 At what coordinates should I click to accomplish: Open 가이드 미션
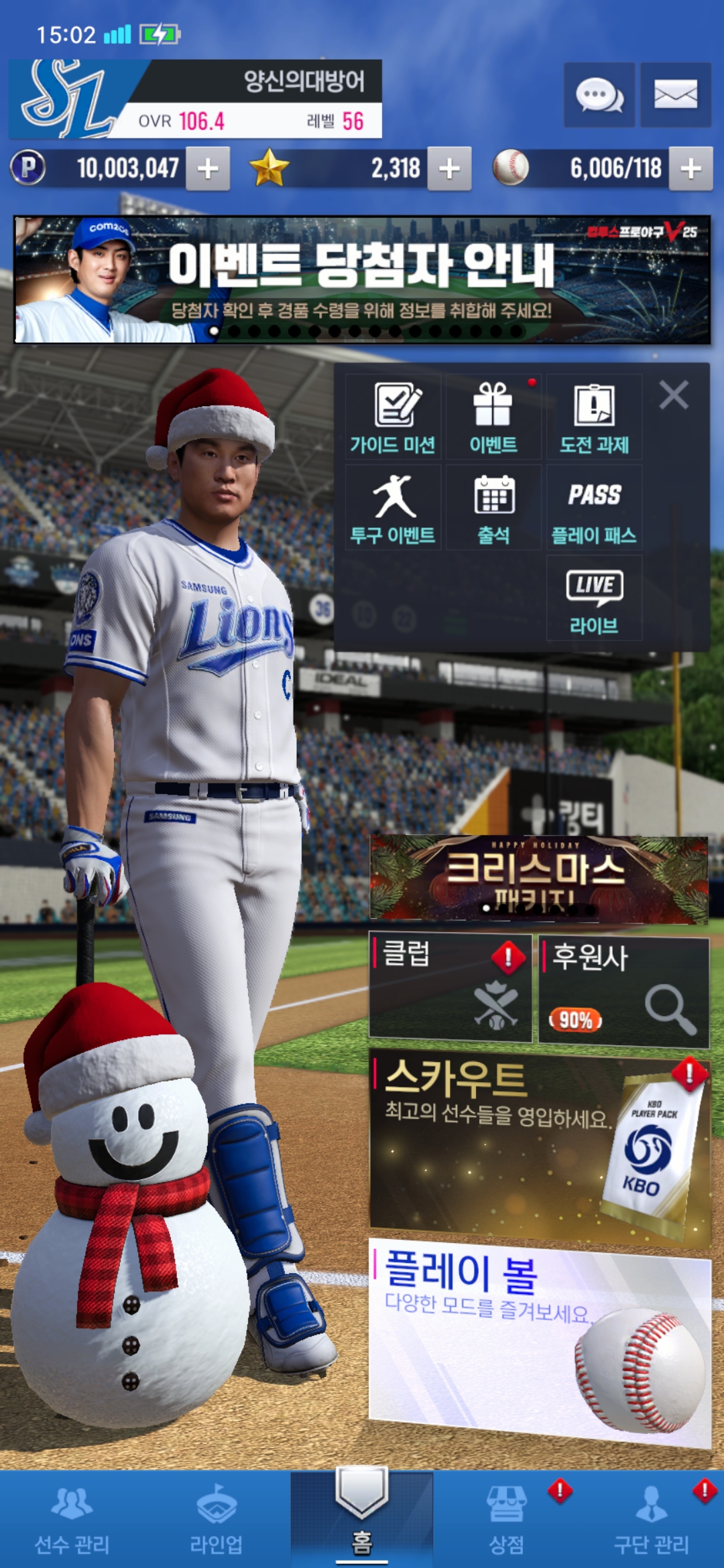click(393, 417)
